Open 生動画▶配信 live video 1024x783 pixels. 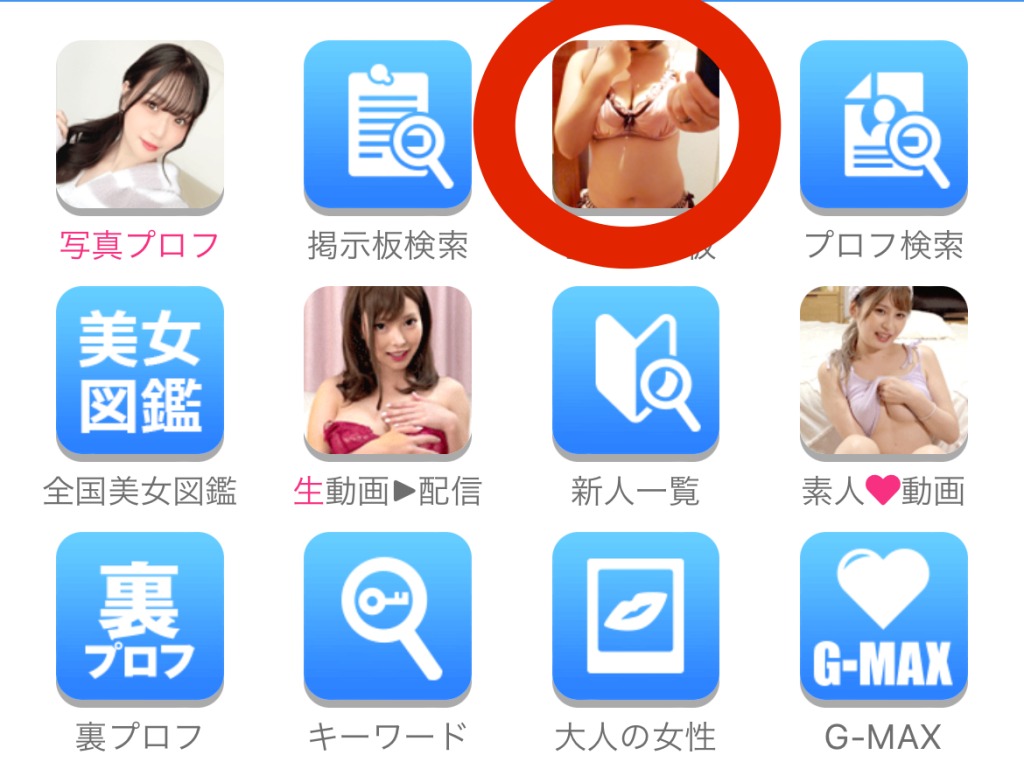pos(387,370)
